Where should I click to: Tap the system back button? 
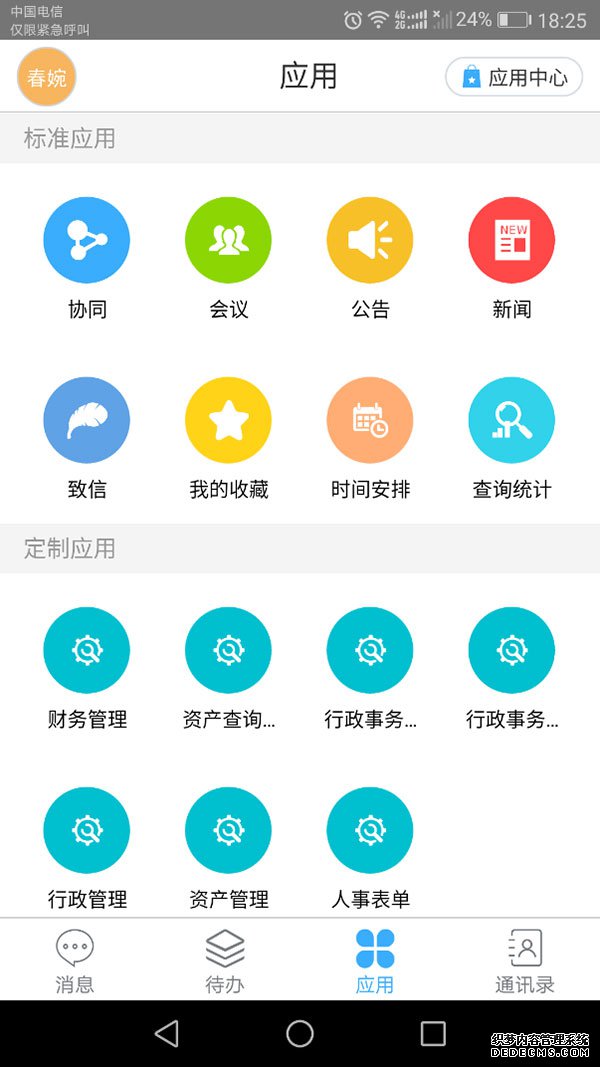tap(167, 1033)
